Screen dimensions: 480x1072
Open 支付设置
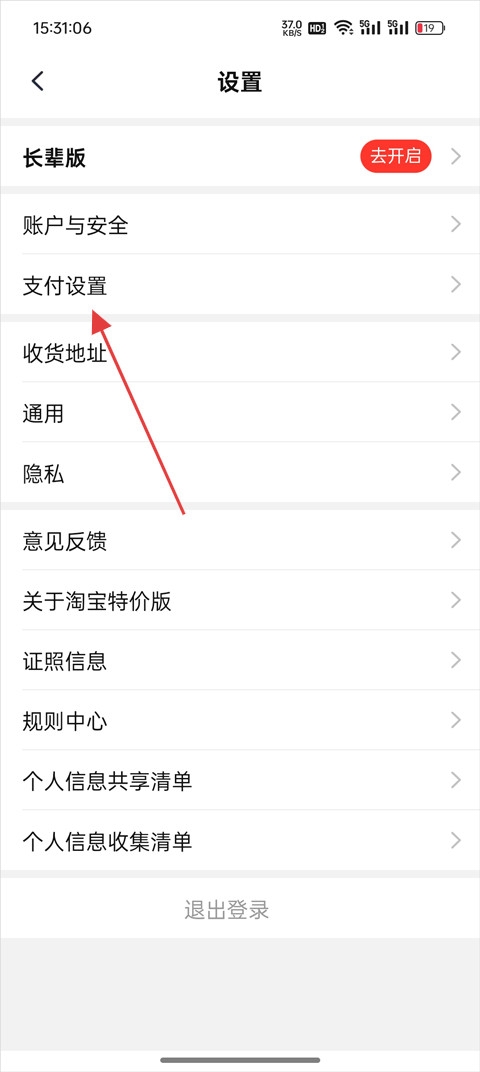pyautogui.click(x=240, y=284)
